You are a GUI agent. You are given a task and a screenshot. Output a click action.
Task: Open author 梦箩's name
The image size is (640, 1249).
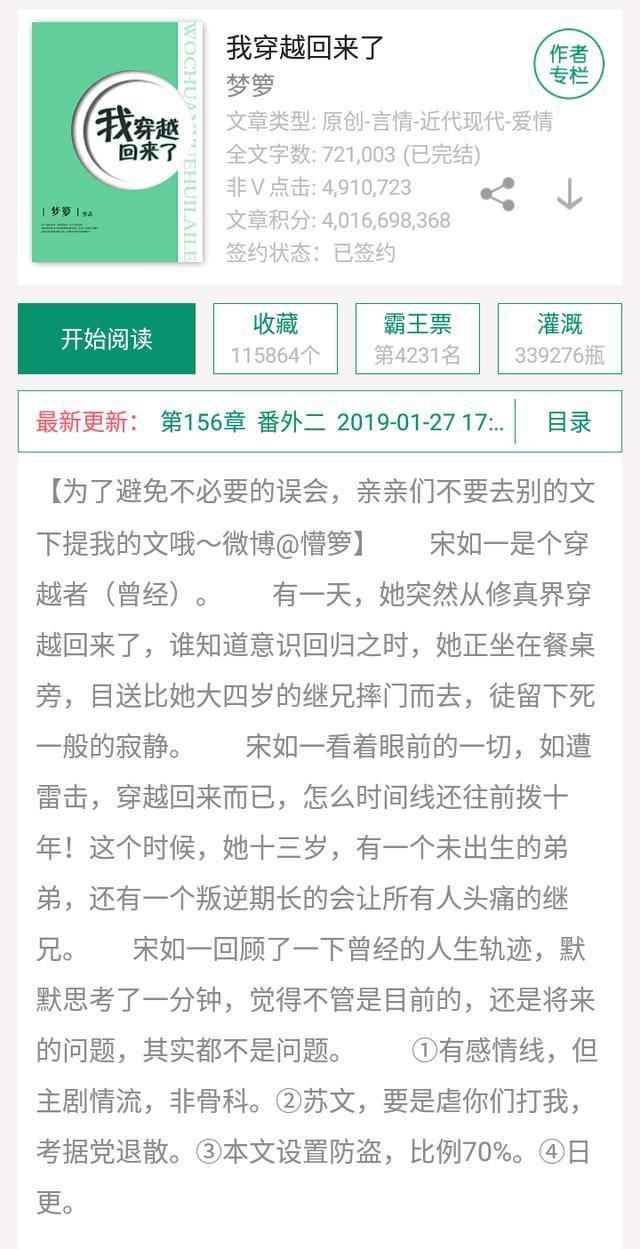(250, 86)
